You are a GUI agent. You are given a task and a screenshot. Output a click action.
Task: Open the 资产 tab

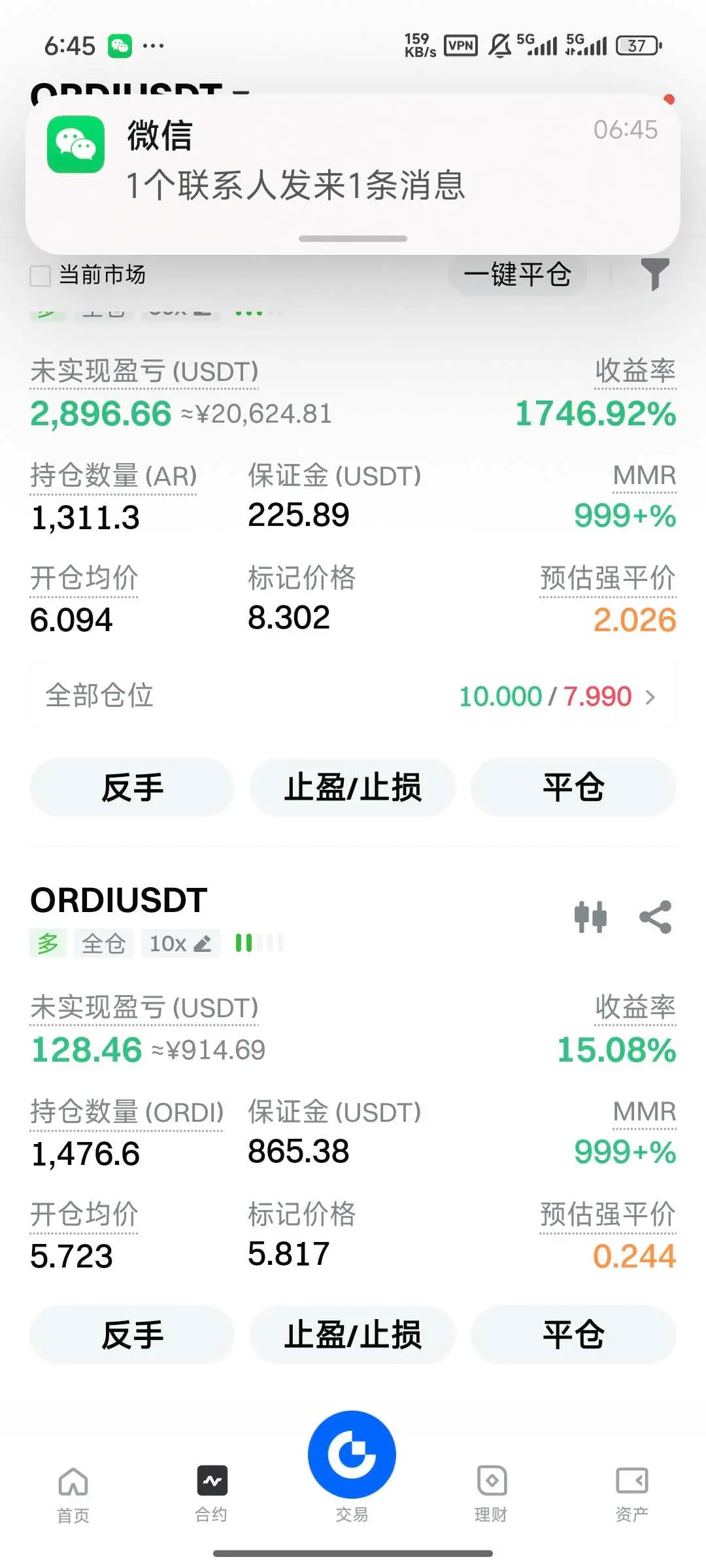[631, 1493]
